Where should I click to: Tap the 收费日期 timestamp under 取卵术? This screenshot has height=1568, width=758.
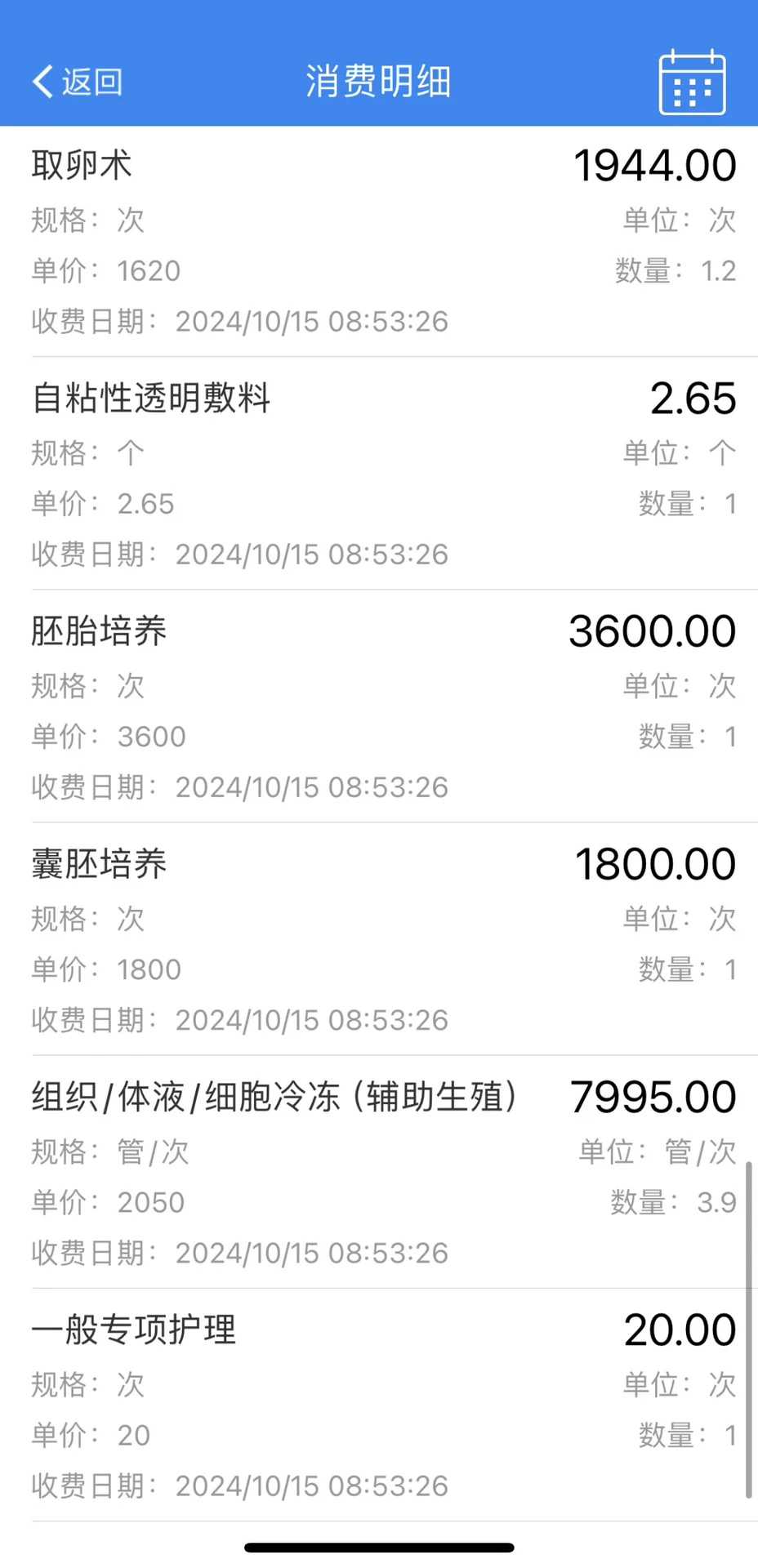click(239, 321)
